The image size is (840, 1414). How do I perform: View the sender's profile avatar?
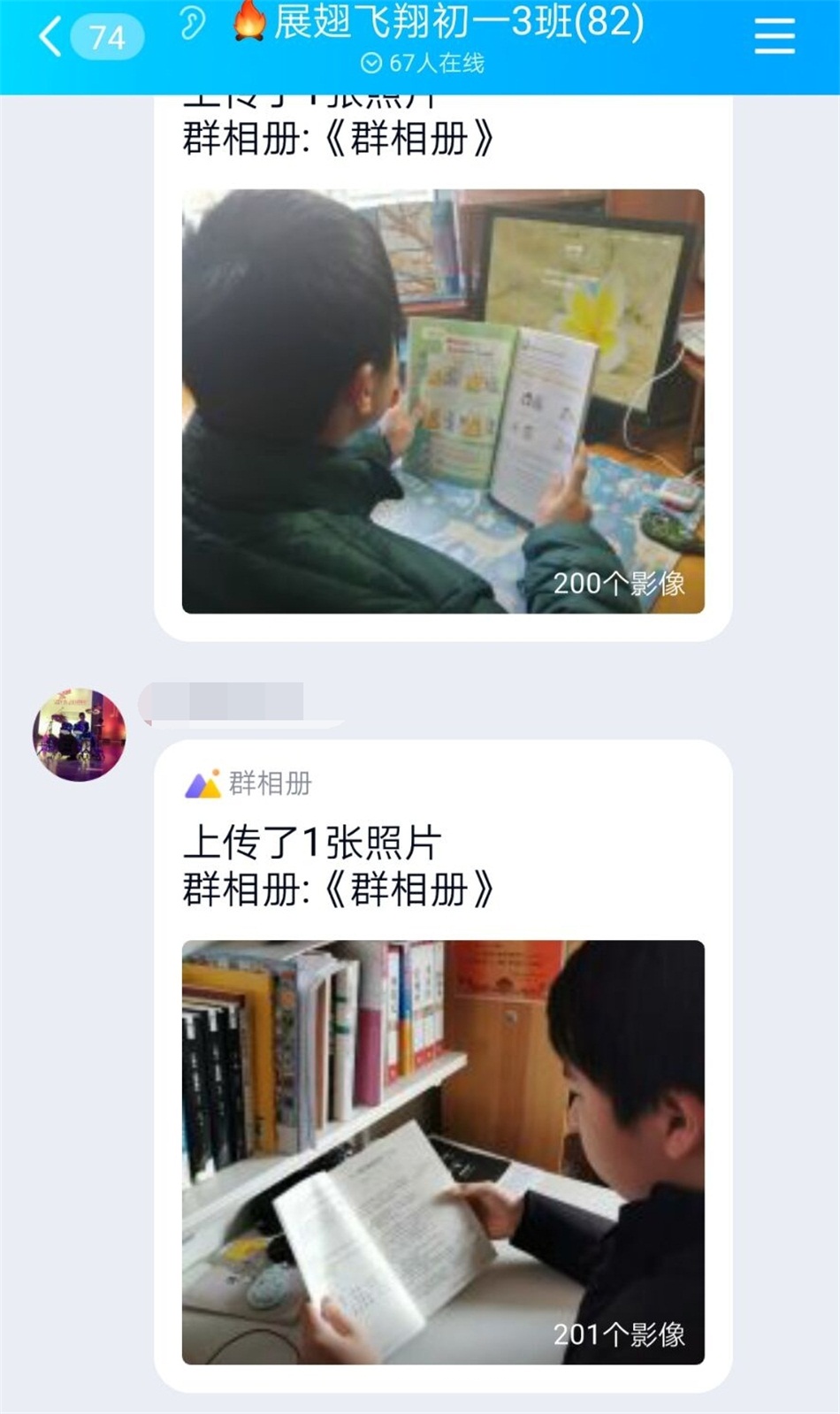click(x=80, y=734)
